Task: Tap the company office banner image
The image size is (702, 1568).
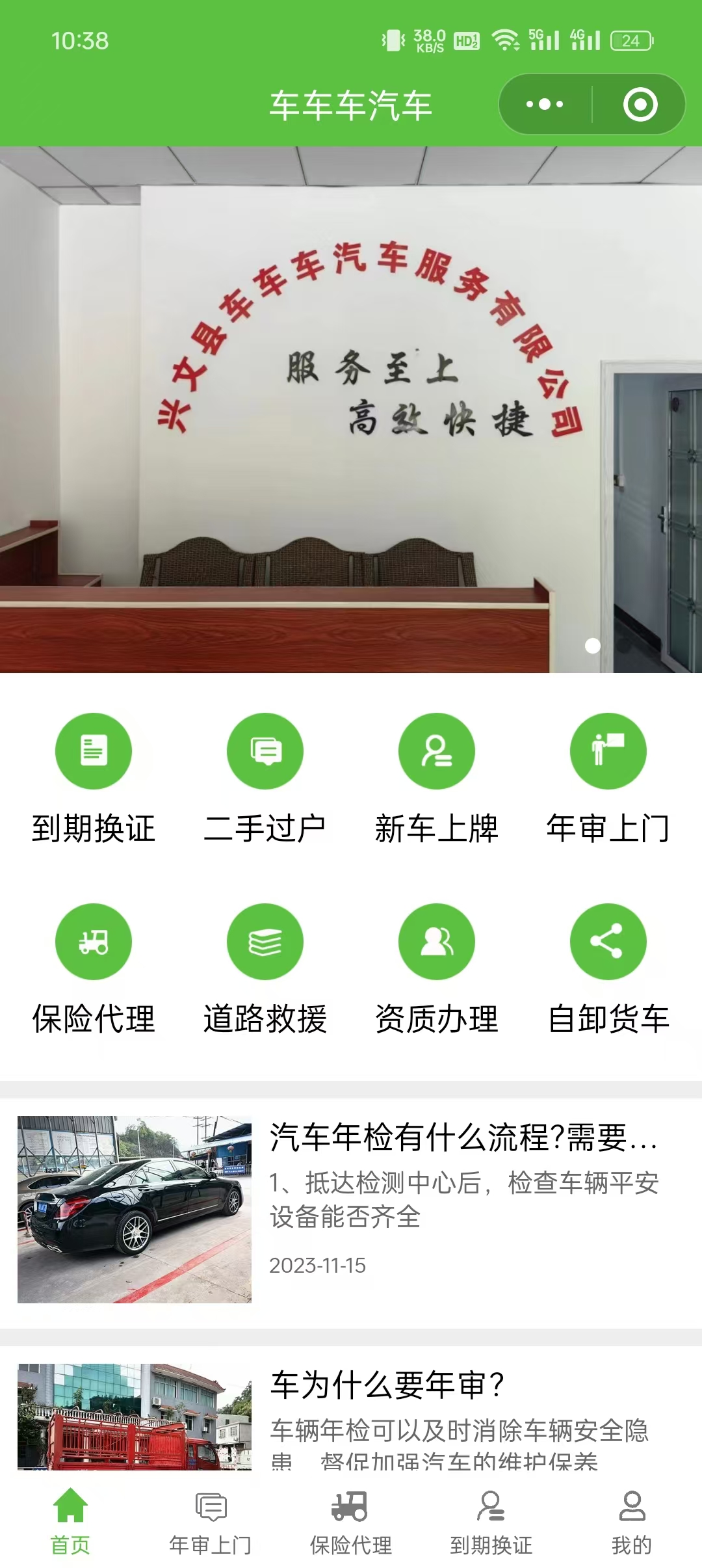Action: [351, 410]
